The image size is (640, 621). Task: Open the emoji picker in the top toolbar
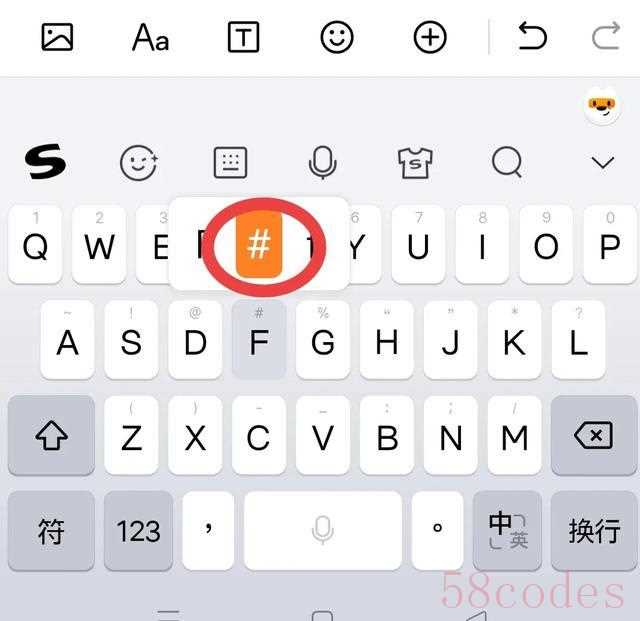pyautogui.click(x=337, y=38)
